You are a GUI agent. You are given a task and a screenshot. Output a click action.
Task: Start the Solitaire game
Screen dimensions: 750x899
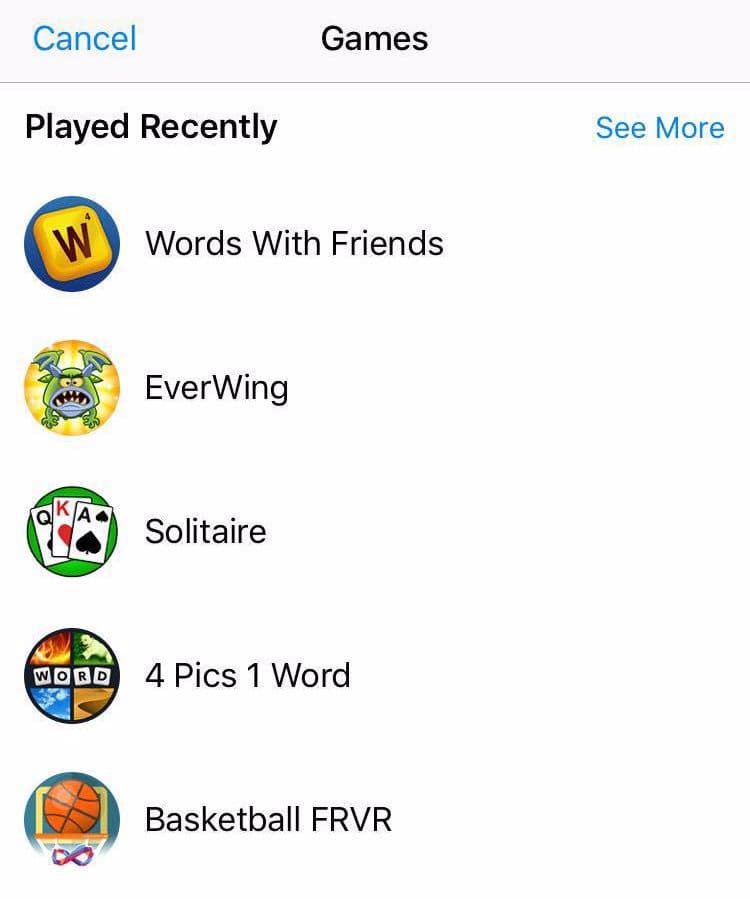(x=205, y=531)
